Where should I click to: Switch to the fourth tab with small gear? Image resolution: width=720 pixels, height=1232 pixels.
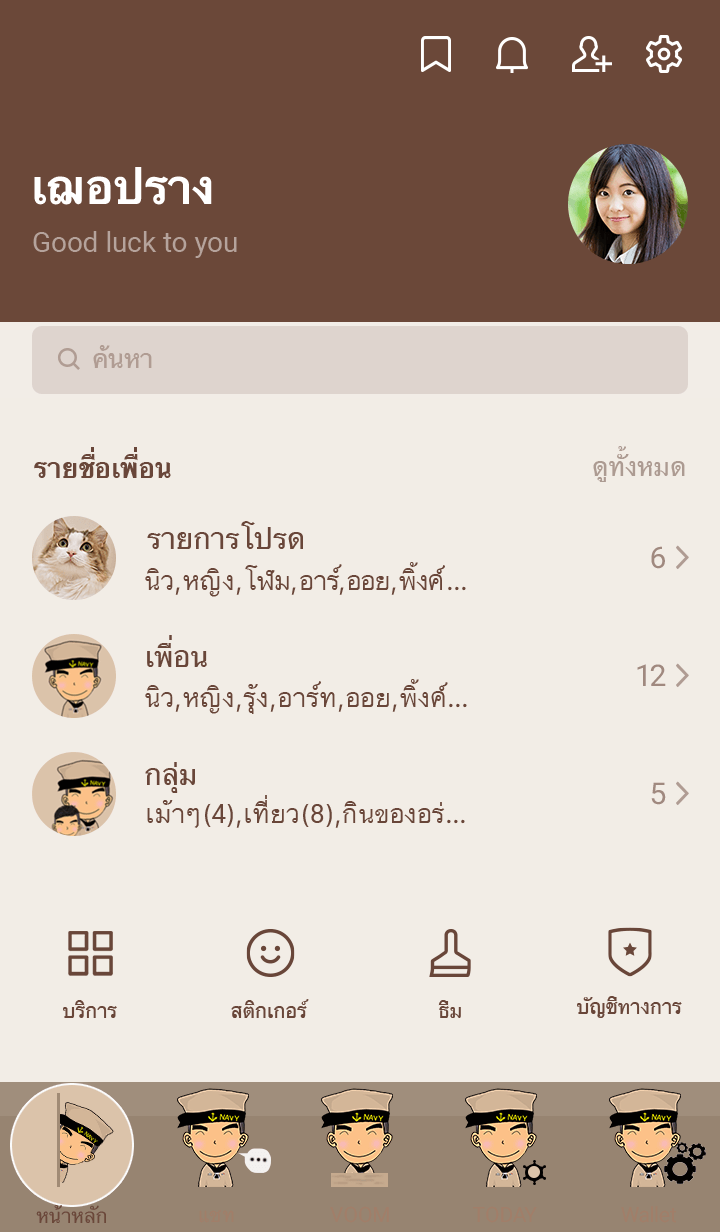503,1150
